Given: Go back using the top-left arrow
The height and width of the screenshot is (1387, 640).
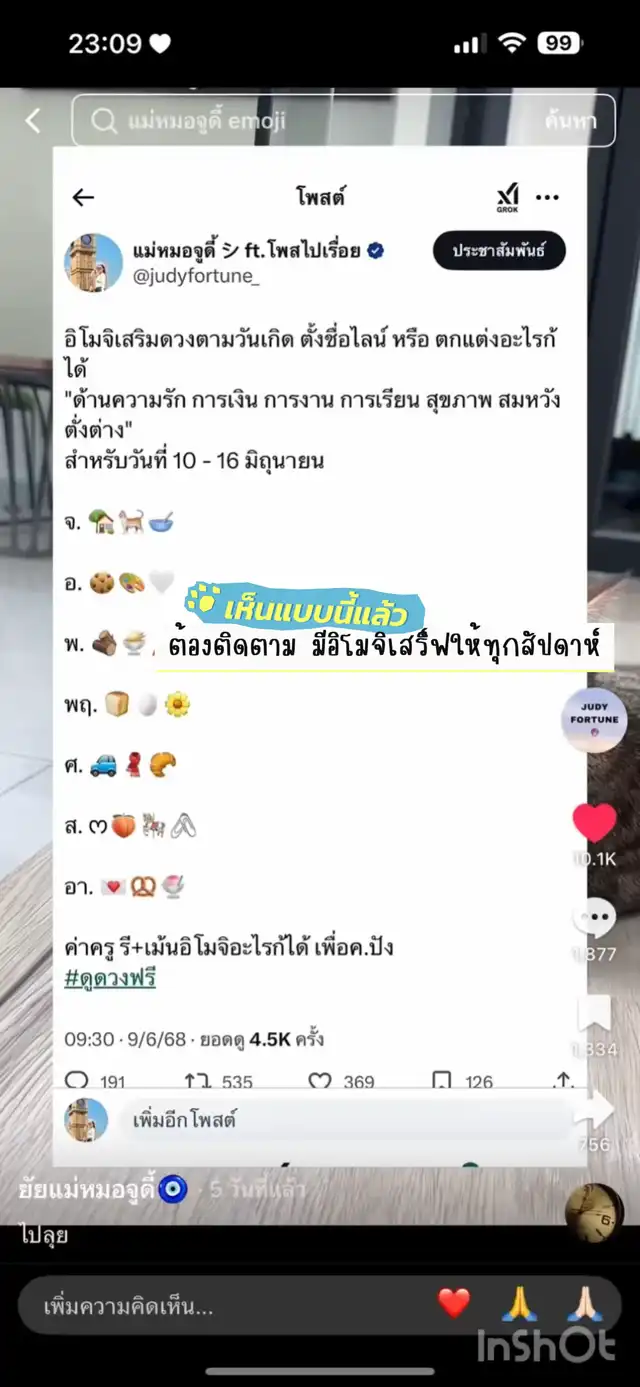Looking at the screenshot, I should pos(33,121).
